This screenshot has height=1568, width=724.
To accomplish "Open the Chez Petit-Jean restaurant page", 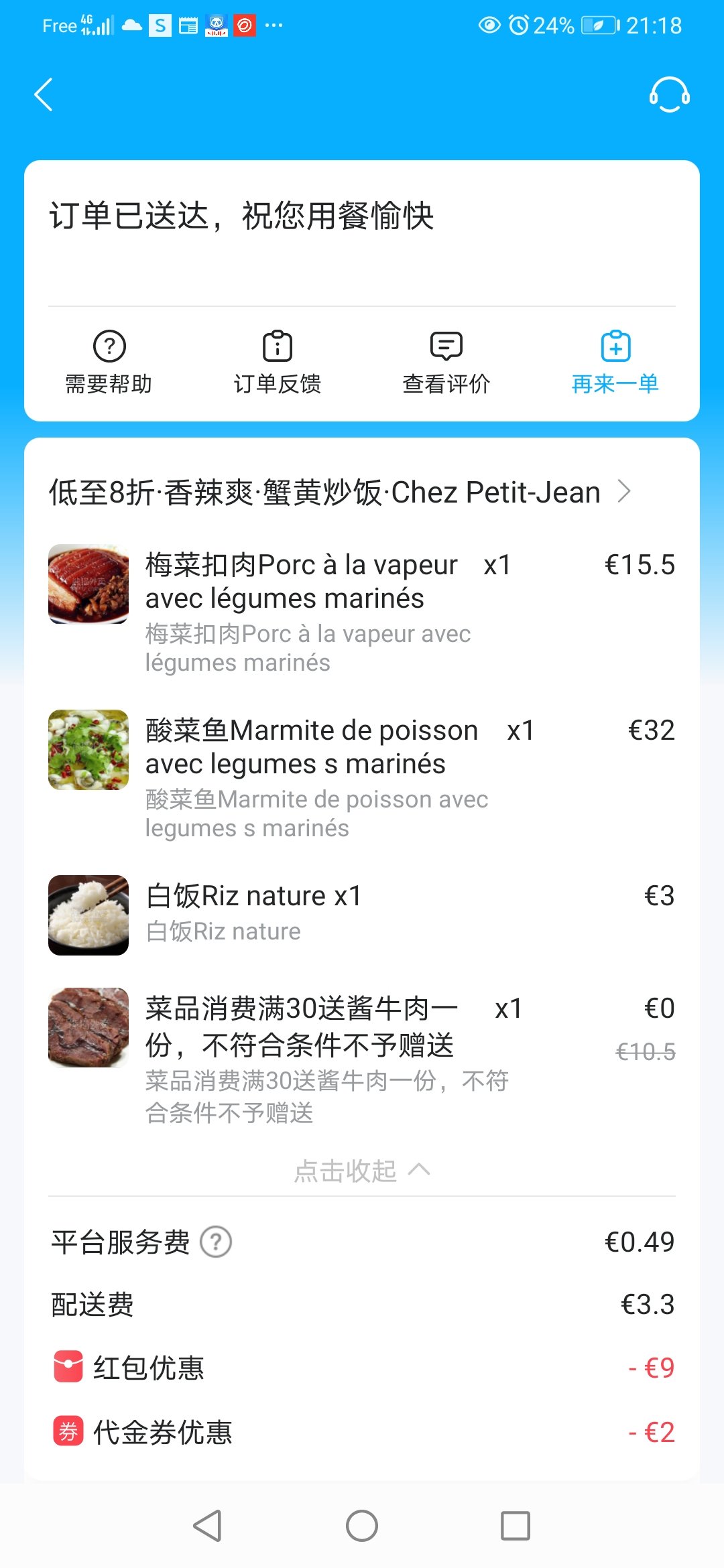I will click(340, 493).
